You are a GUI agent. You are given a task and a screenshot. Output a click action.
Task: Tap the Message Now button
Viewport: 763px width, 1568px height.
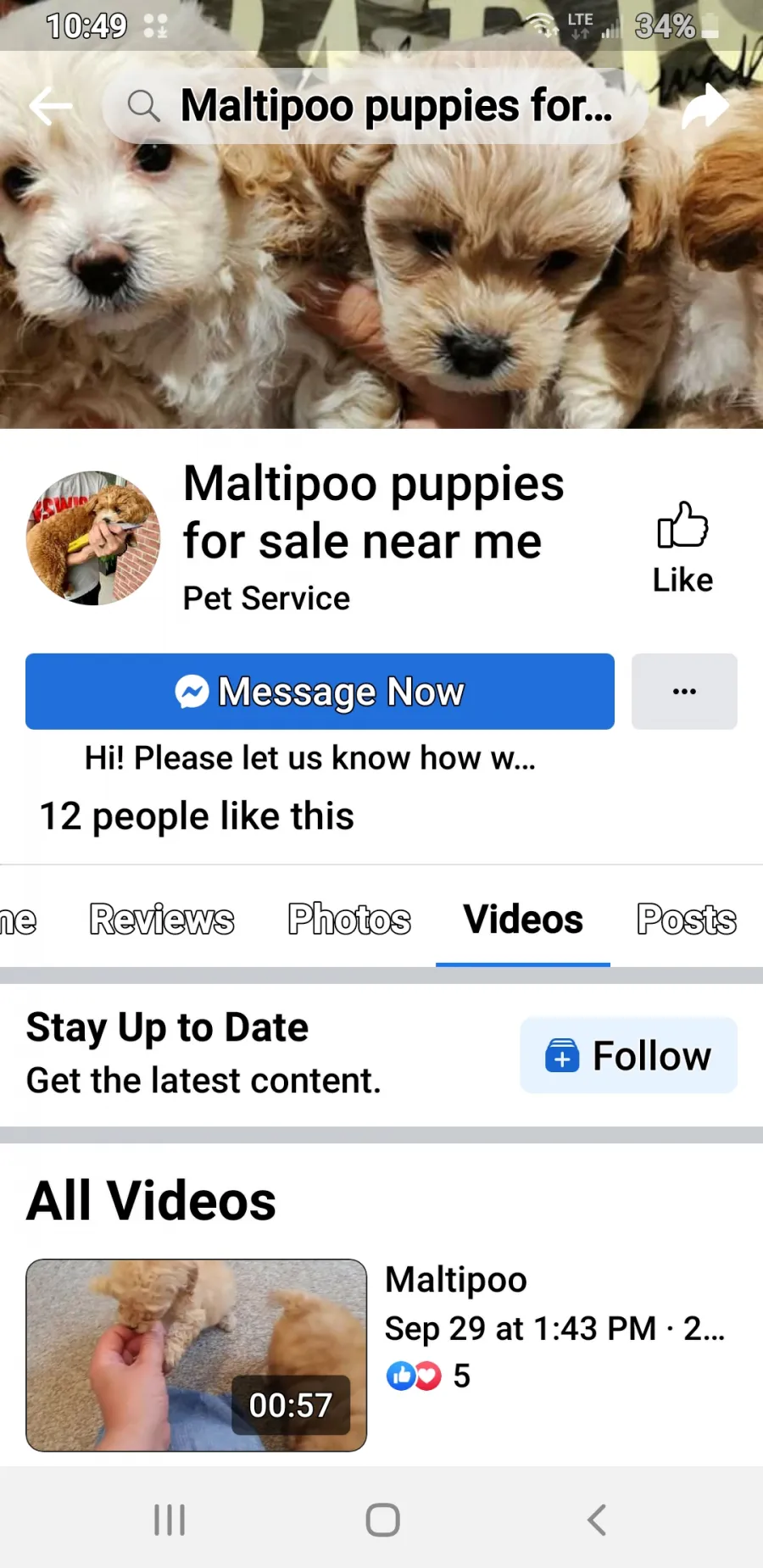coord(320,692)
